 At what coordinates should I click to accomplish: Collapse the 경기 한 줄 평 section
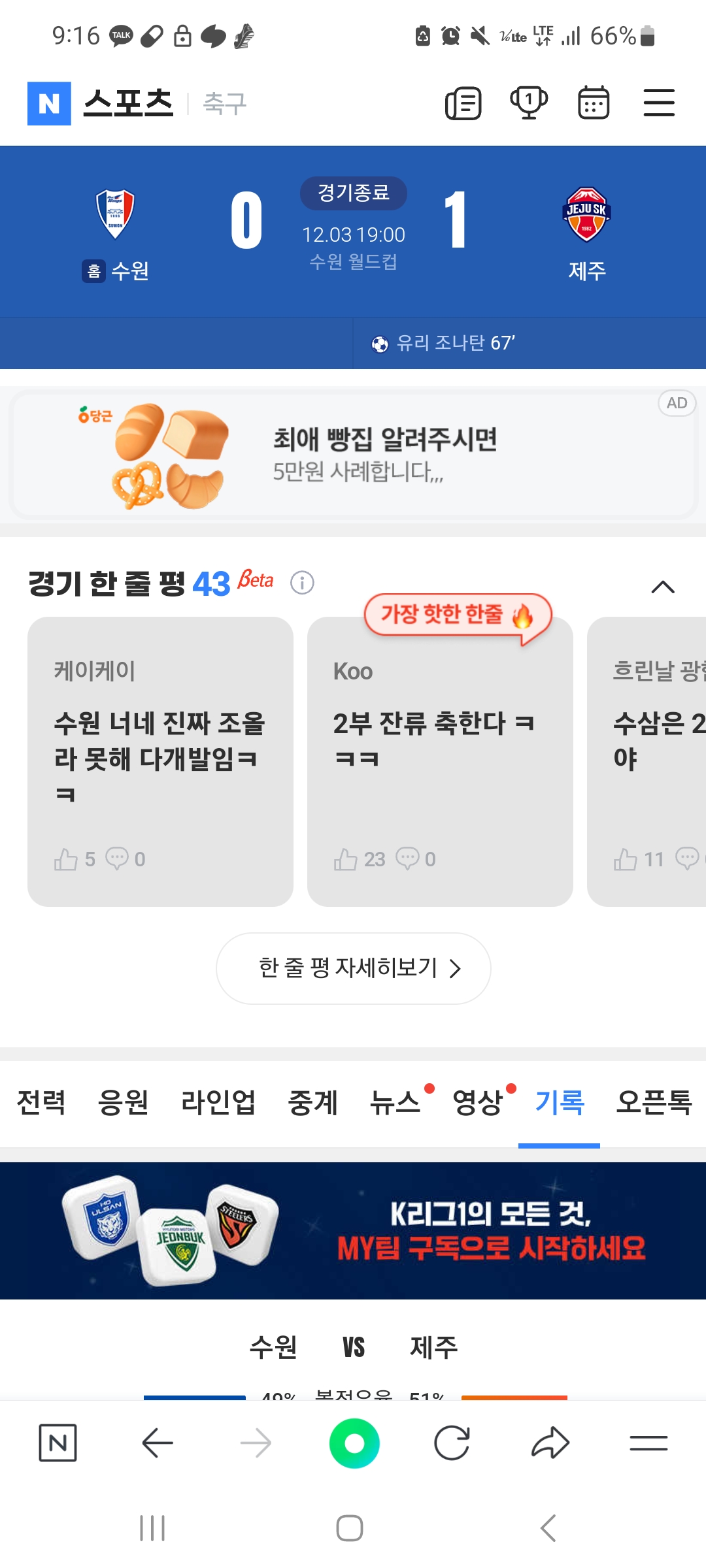(663, 587)
